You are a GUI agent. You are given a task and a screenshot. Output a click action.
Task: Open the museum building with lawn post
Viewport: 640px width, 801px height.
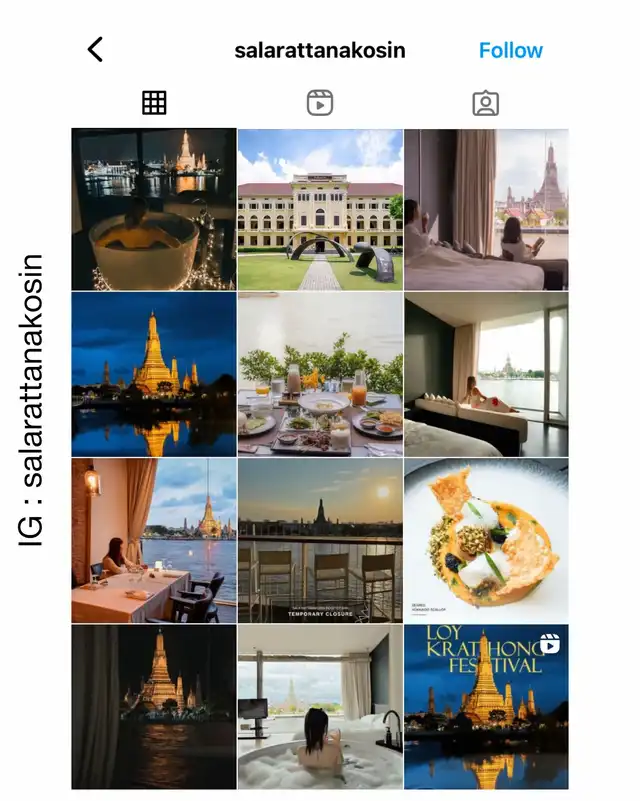[320, 209]
